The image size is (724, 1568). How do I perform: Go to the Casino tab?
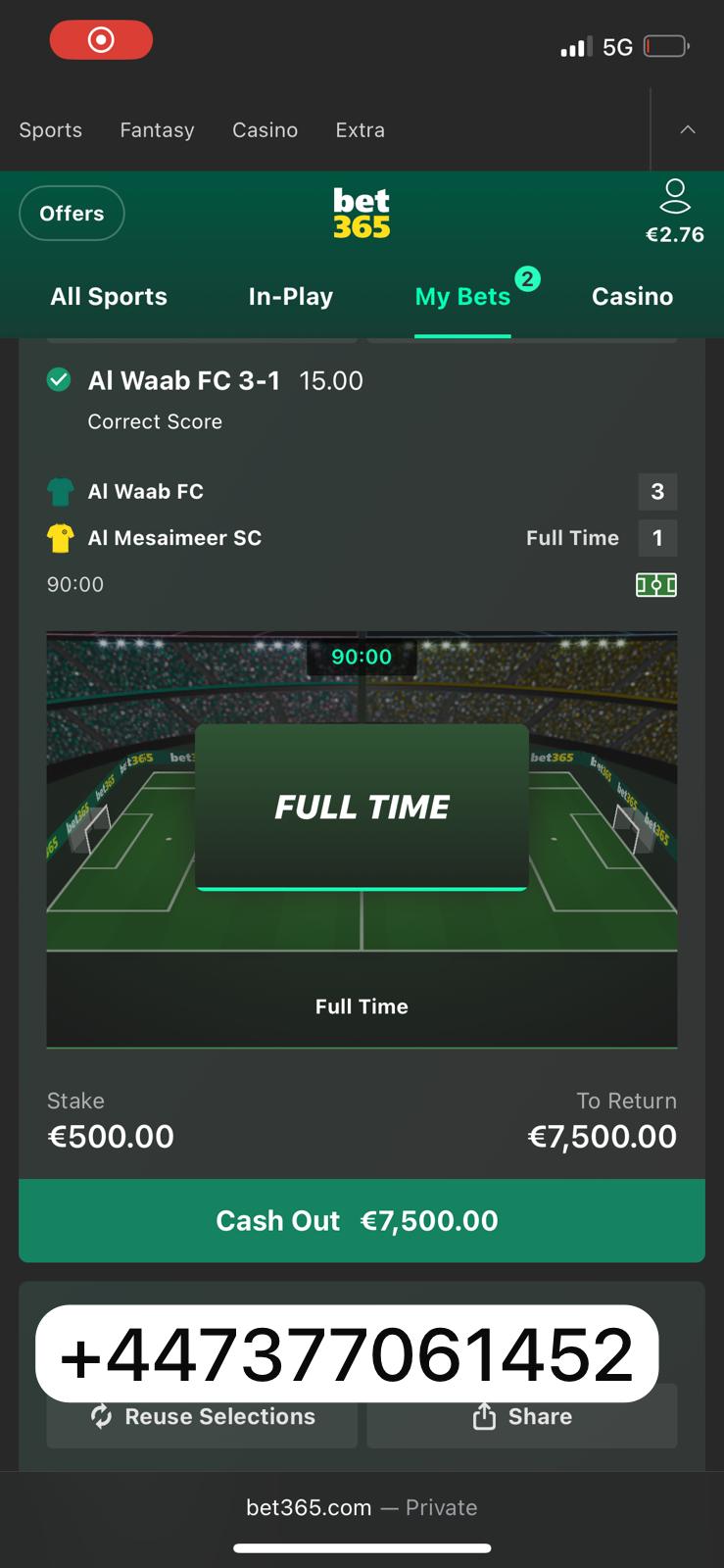point(632,297)
